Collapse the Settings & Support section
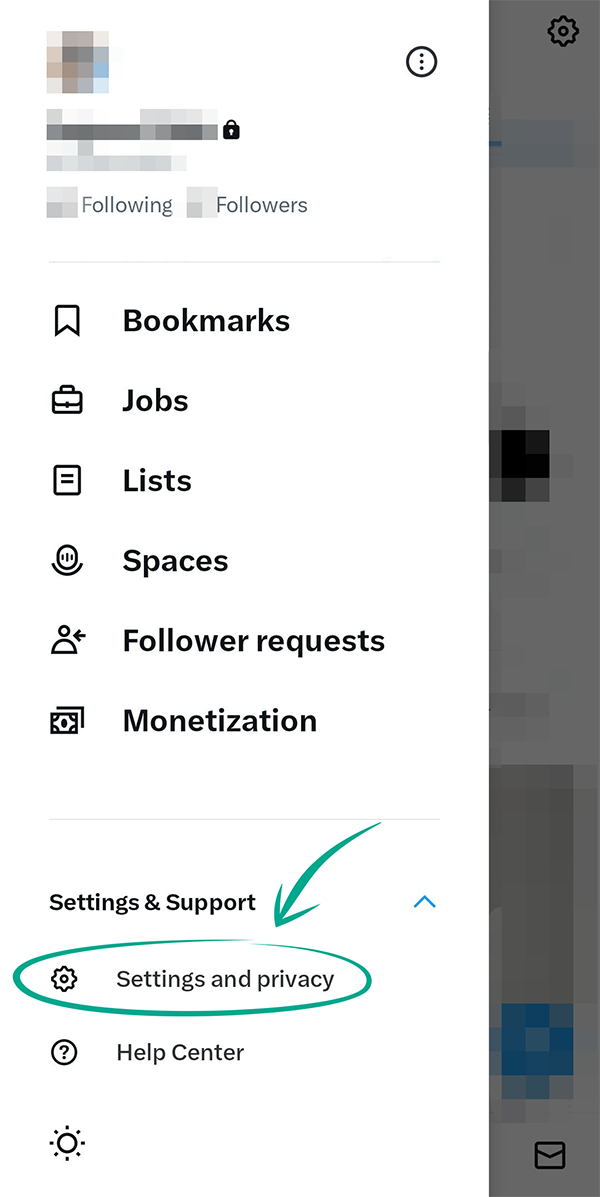Image resolution: width=600 pixels, height=1197 pixels. [x=424, y=902]
